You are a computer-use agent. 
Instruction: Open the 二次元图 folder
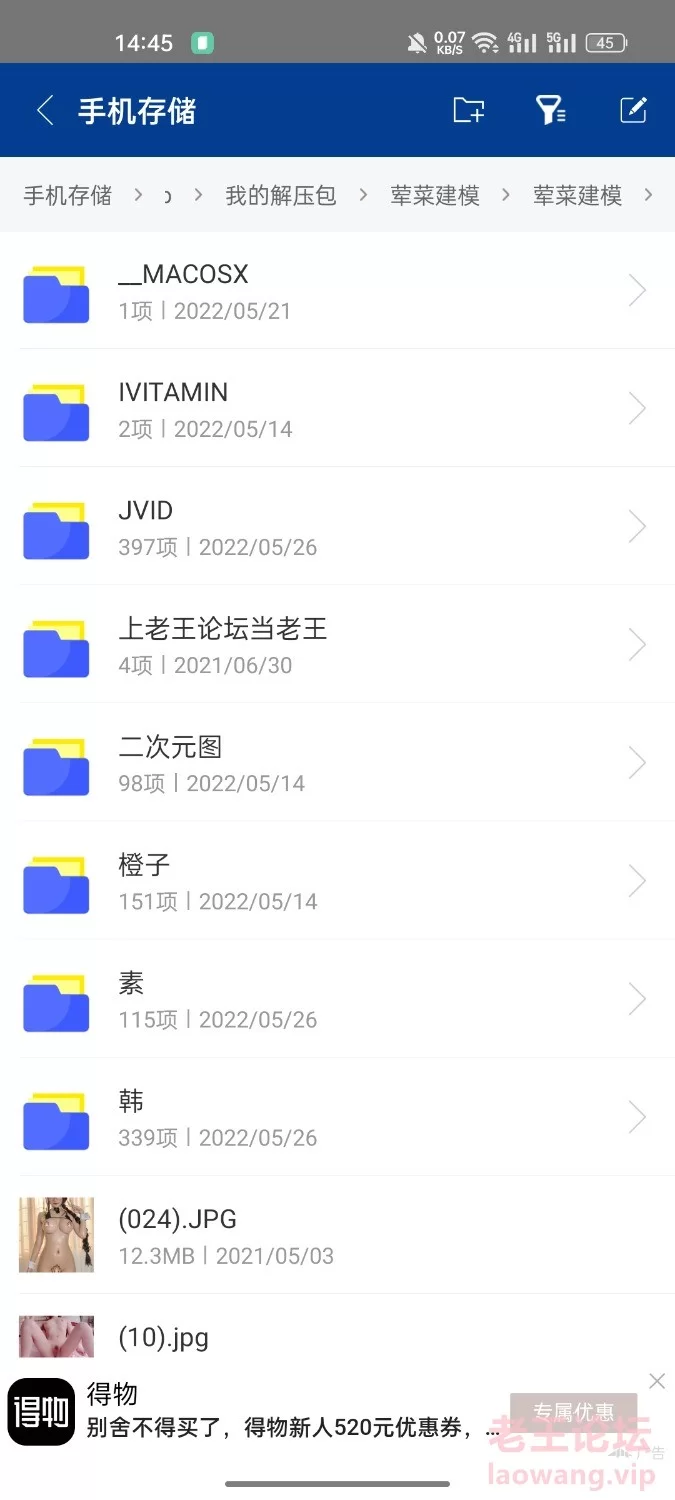(337, 763)
